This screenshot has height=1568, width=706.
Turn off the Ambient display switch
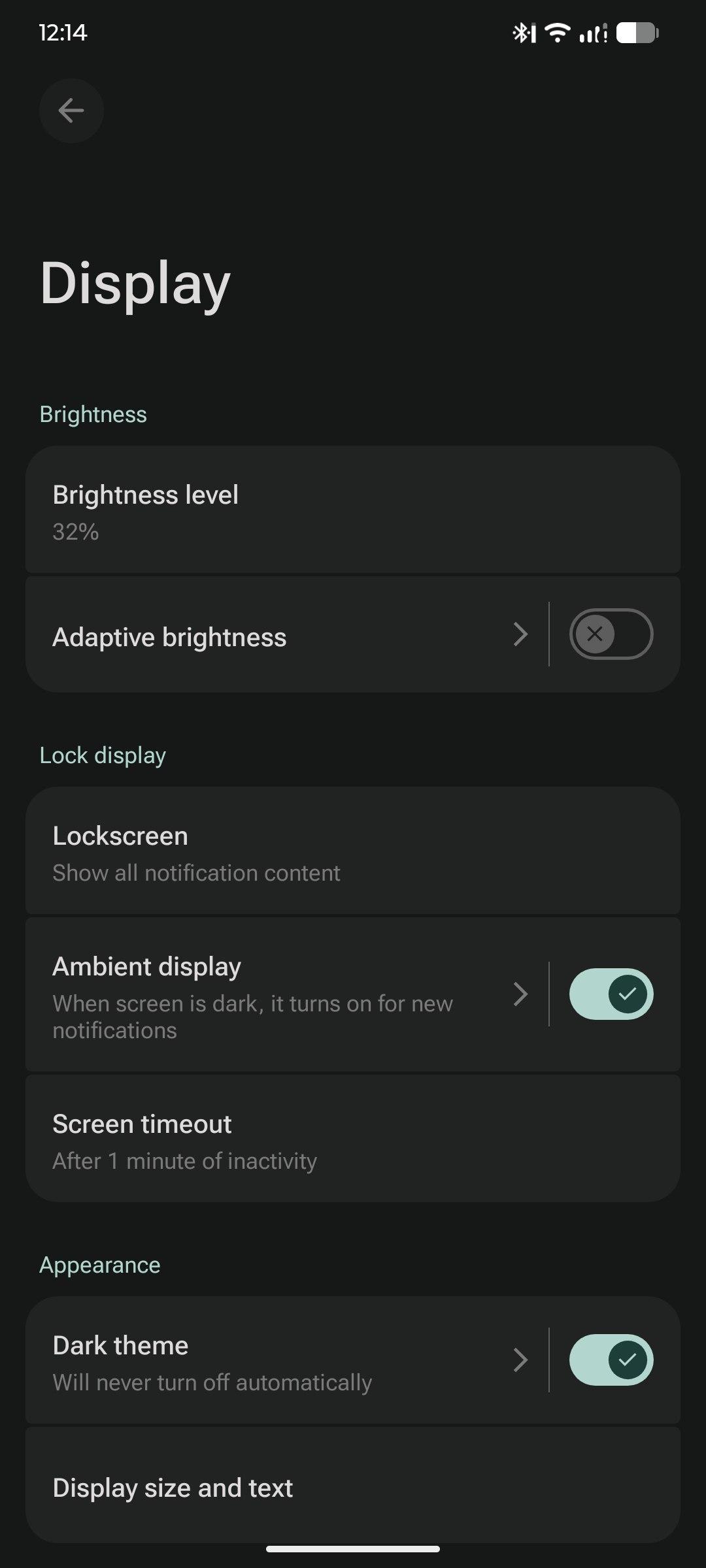[611, 994]
